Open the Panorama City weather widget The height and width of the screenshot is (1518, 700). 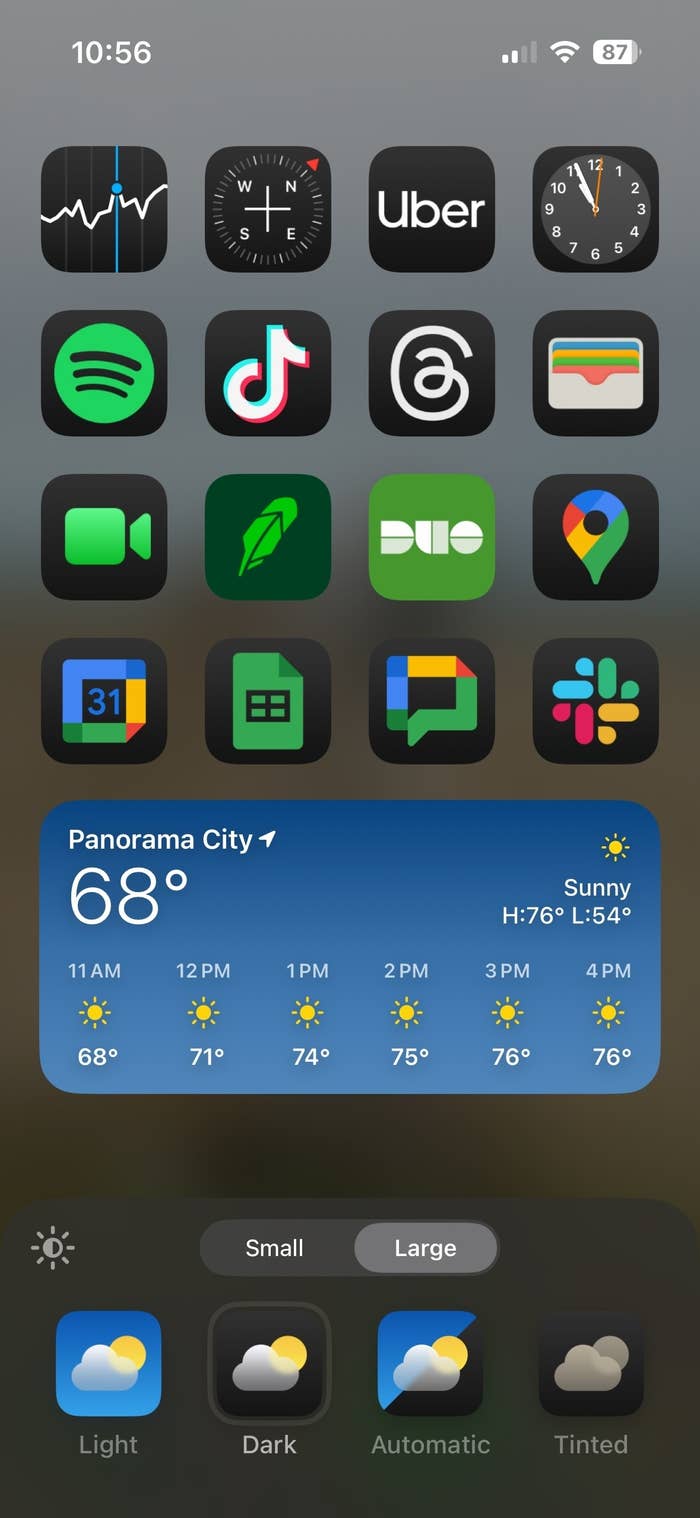[x=350, y=946]
